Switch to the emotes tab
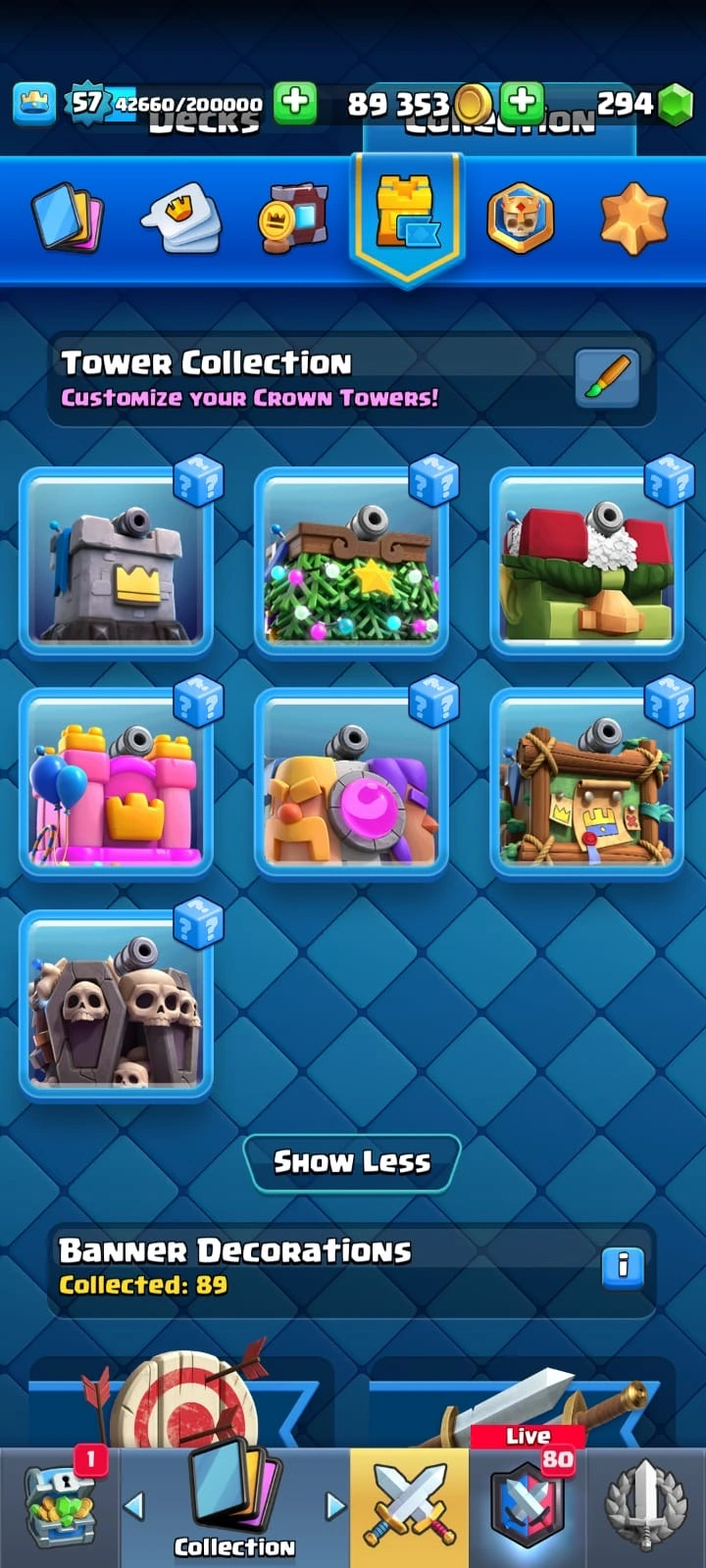The height and width of the screenshot is (1568, 706). 181,218
